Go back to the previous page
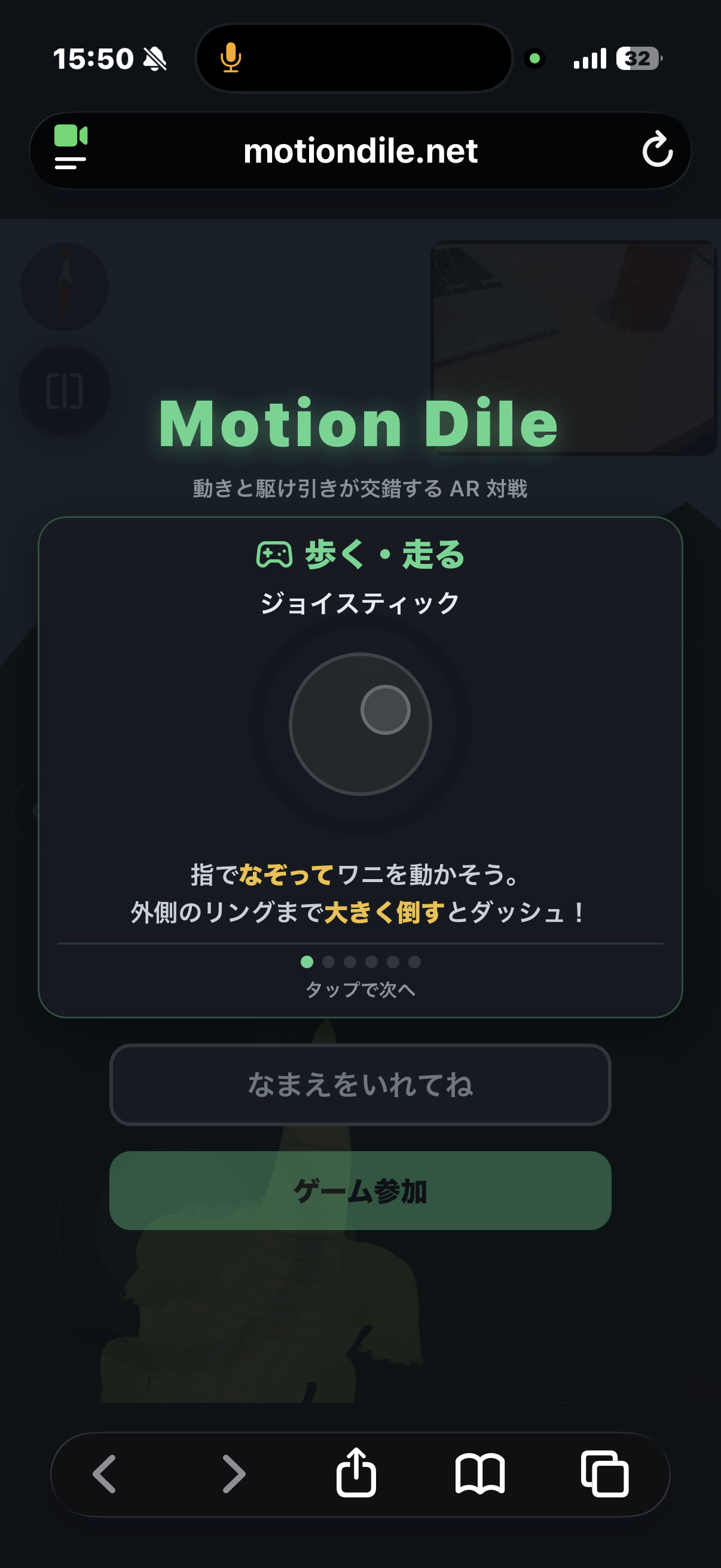Screen dimensions: 721x1568 (x=105, y=1474)
